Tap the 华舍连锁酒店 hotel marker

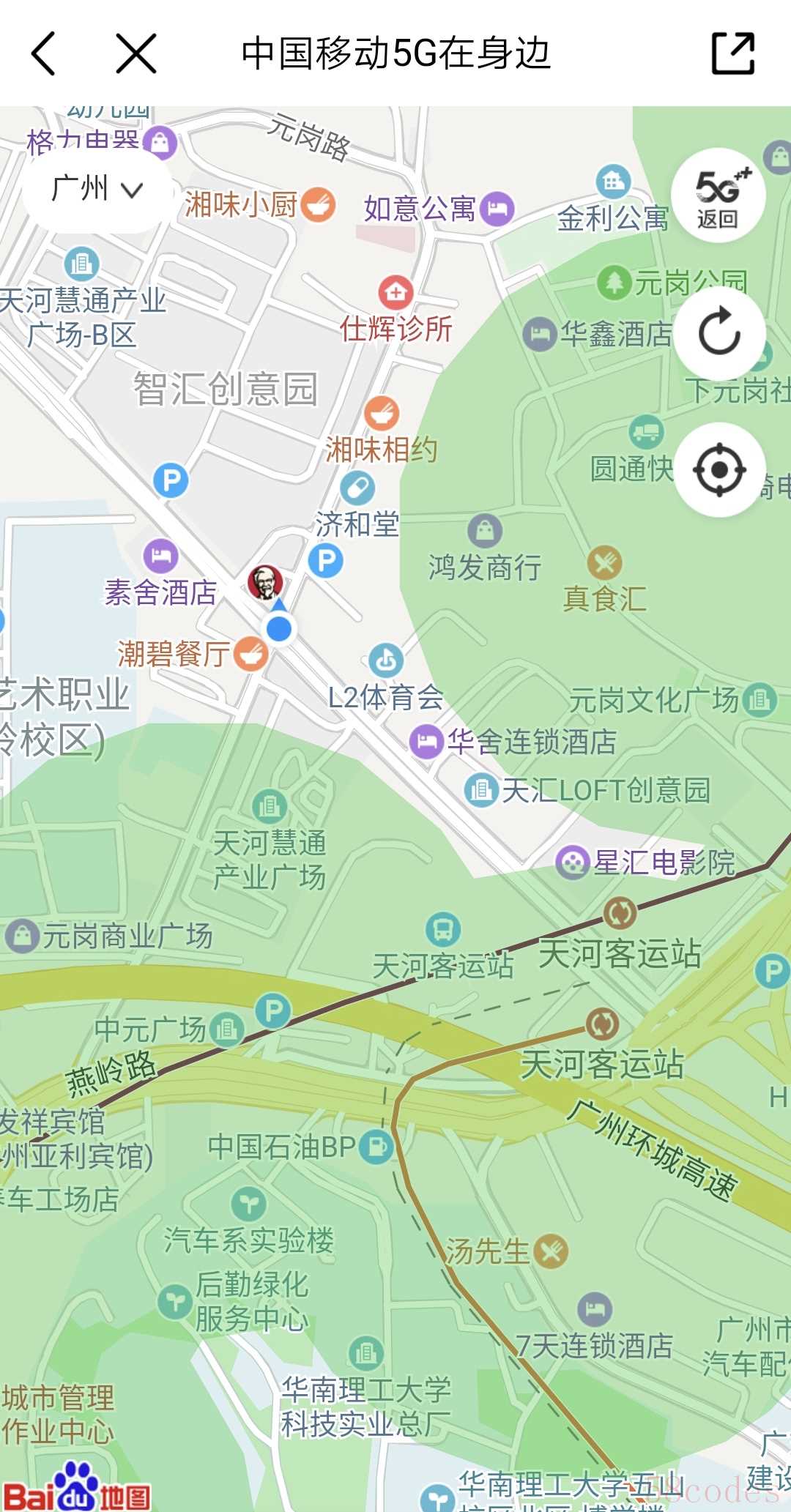coord(426,742)
